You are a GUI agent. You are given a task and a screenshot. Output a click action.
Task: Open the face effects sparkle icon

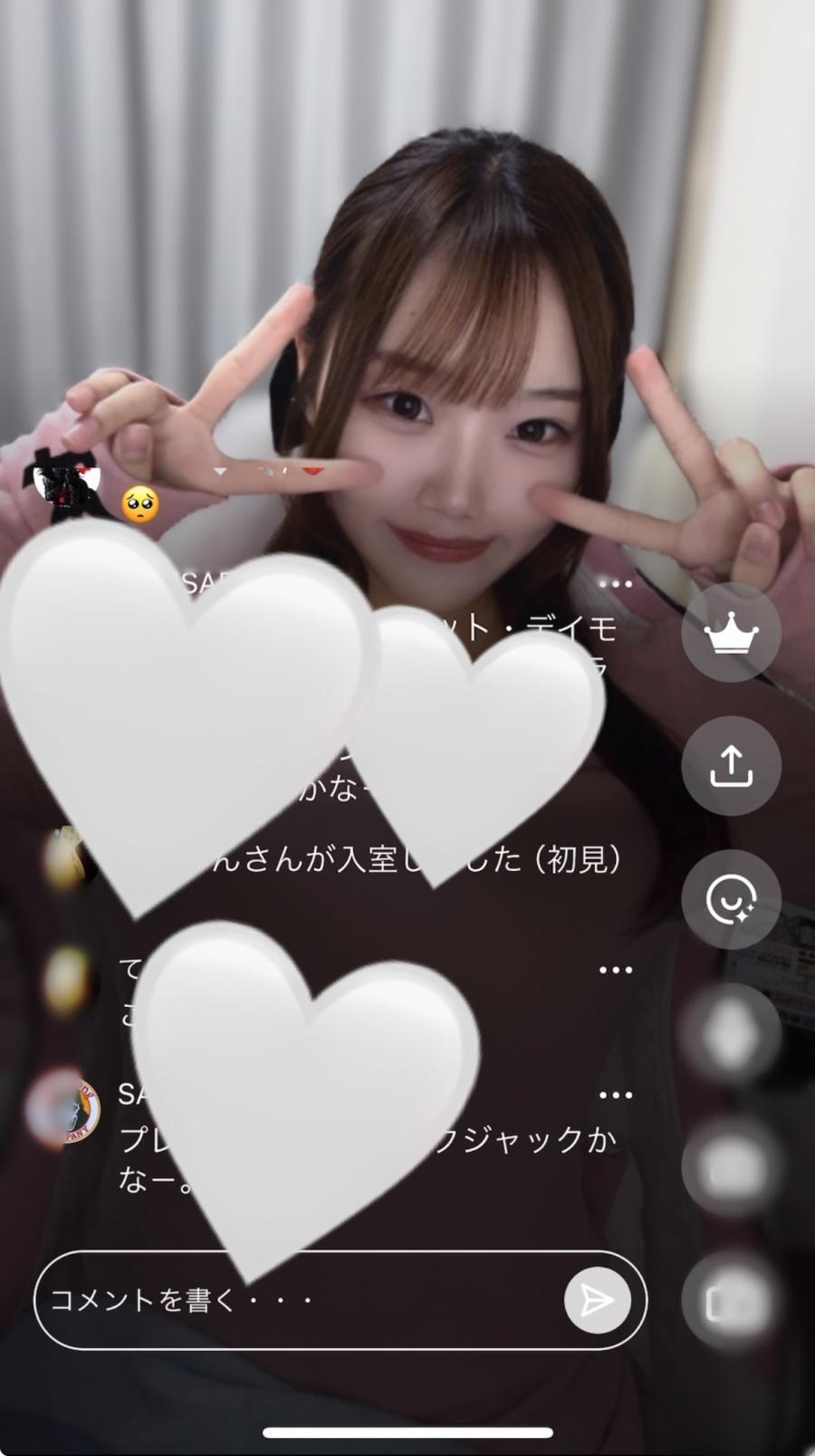[731, 899]
